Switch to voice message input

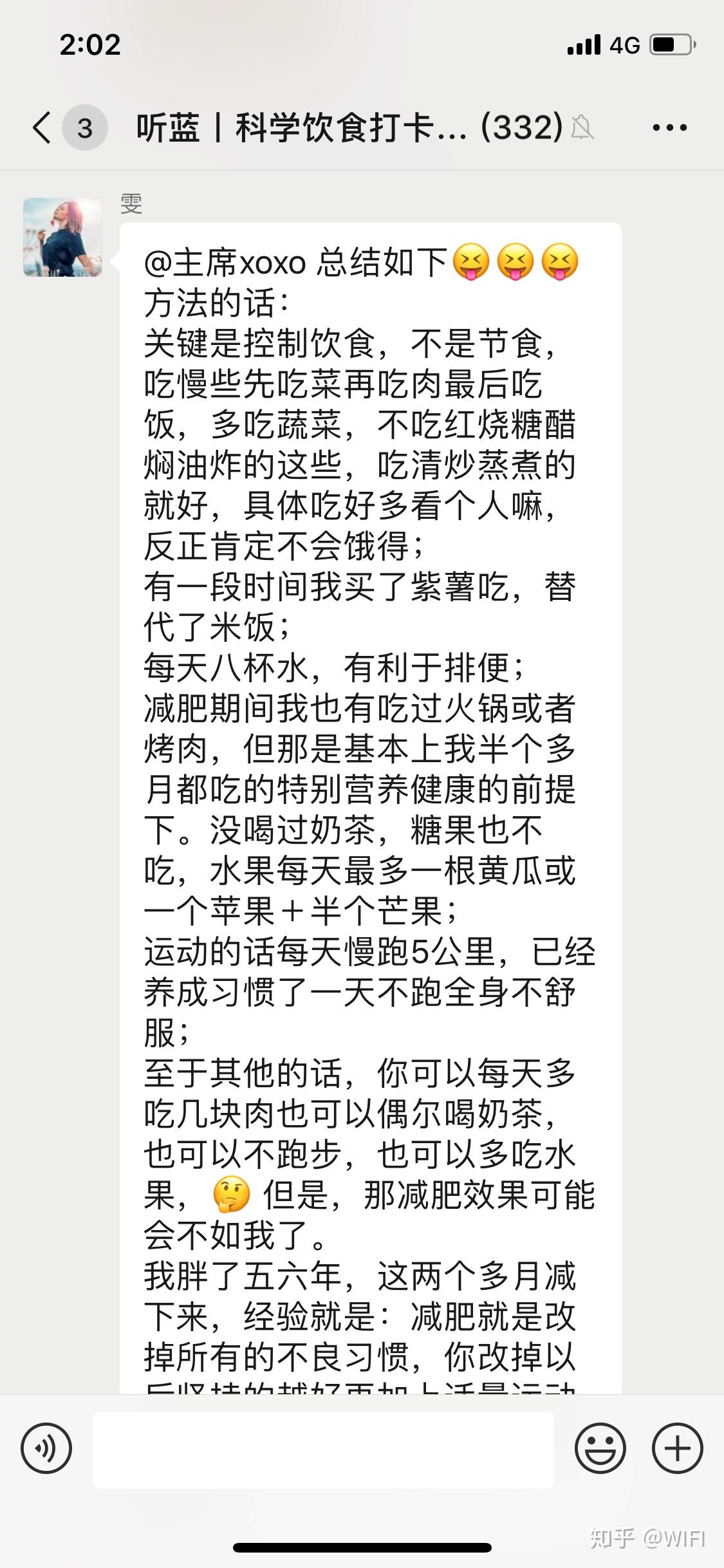pos(46,1449)
